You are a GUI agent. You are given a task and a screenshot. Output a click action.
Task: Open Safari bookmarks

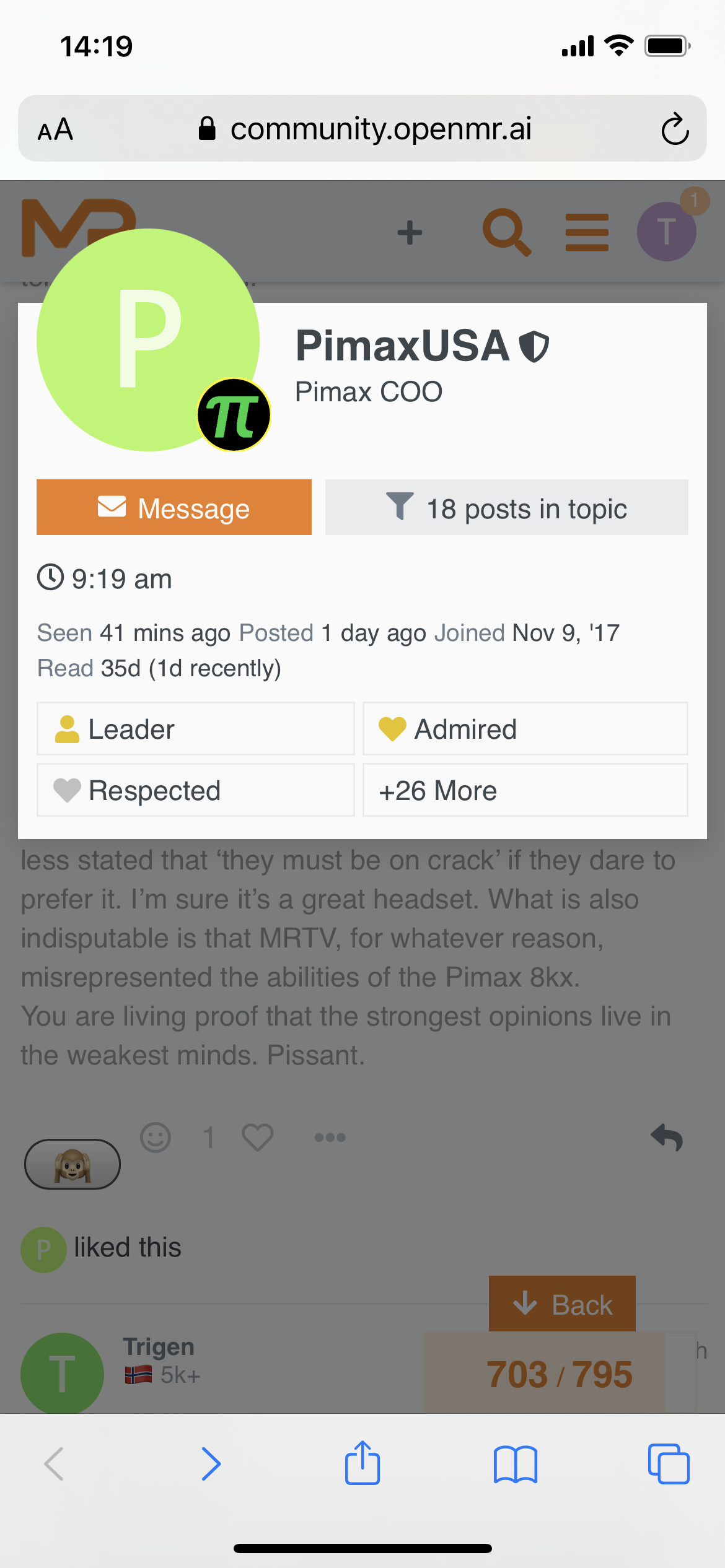[x=516, y=1464]
